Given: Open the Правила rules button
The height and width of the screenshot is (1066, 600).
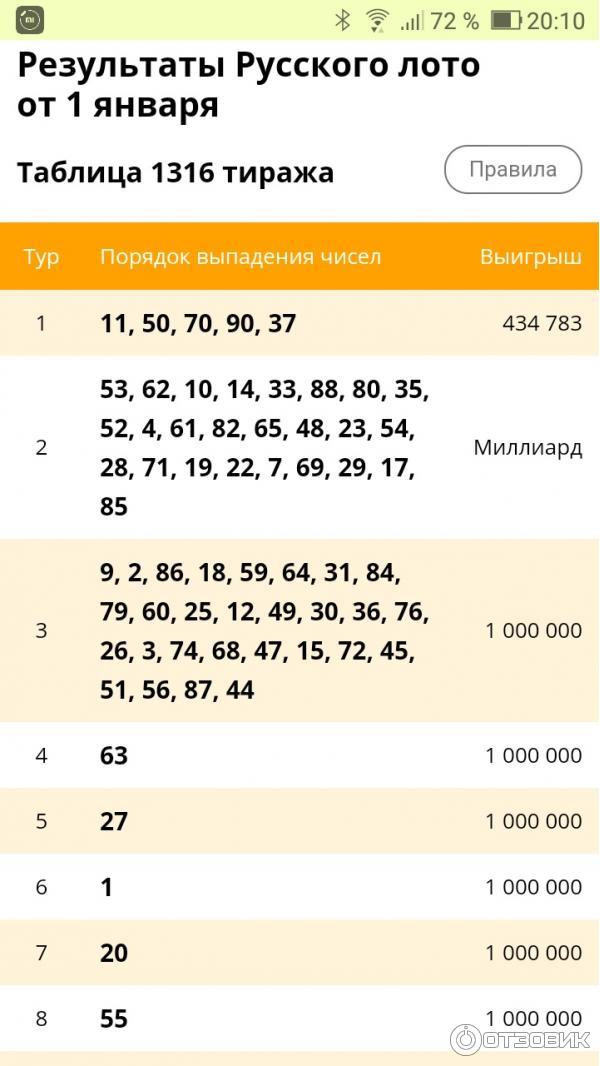Looking at the screenshot, I should click(513, 169).
